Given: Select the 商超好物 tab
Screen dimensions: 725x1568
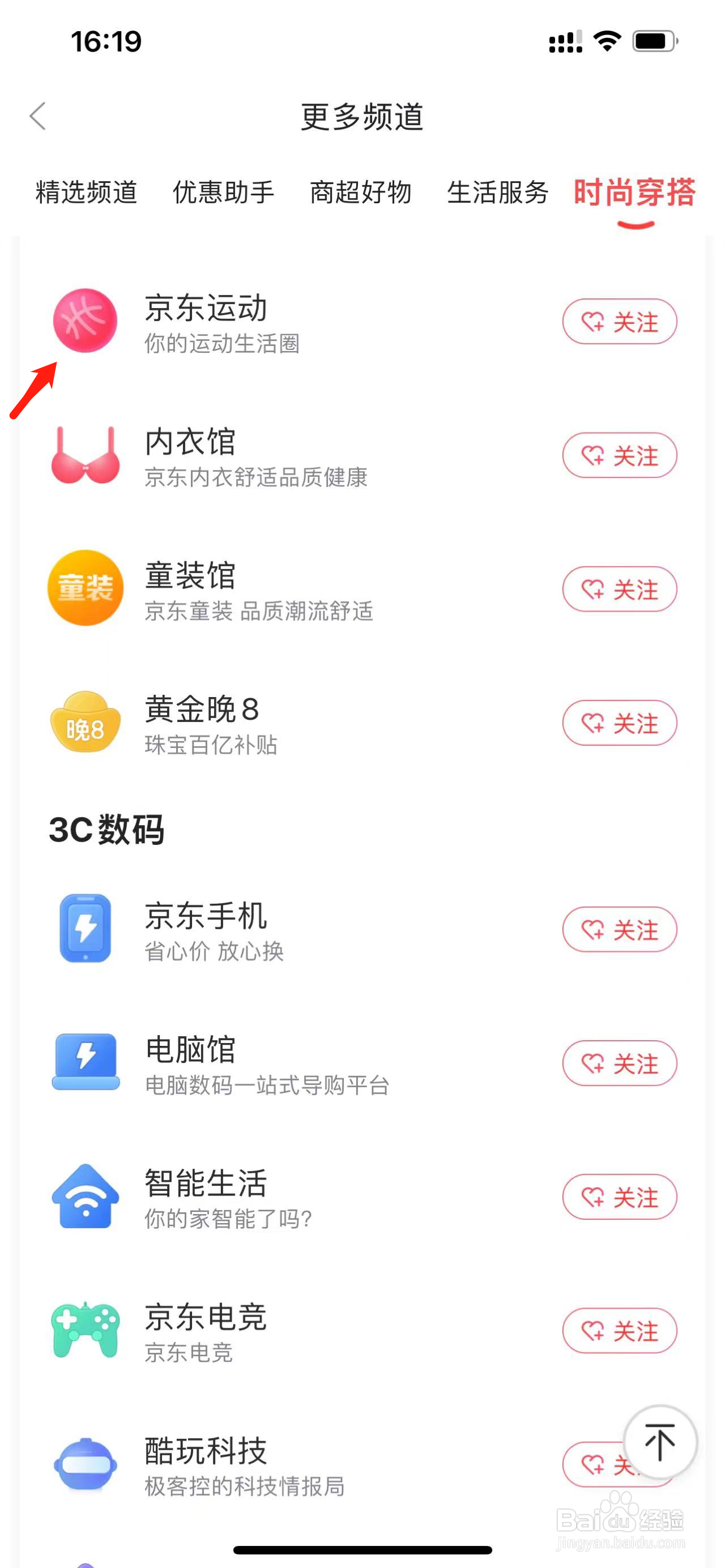Looking at the screenshot, I should [x=360, y=193].
